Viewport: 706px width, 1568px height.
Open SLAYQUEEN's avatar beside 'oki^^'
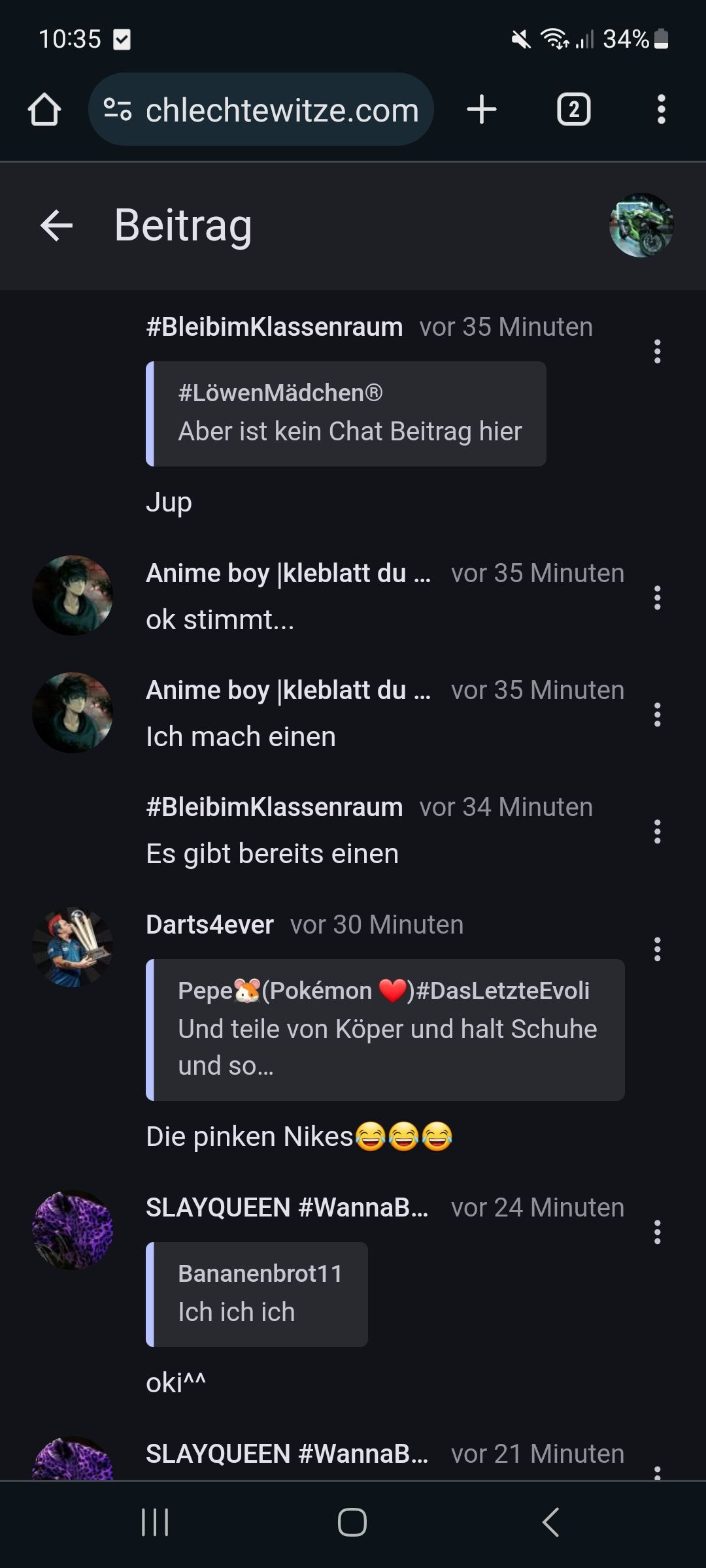pyautogui.click(x=73, y=1230)
